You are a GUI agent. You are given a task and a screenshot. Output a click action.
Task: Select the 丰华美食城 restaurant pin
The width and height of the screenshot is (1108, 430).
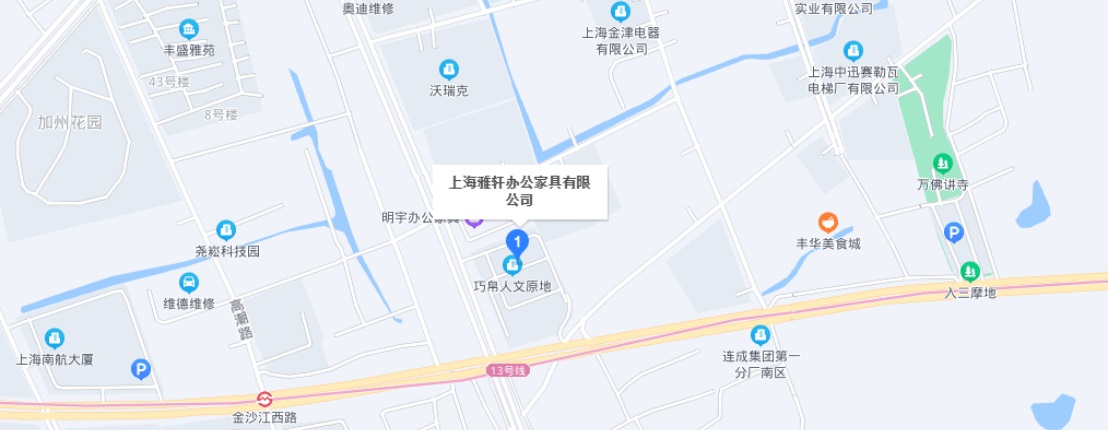pyautogui.click(x=827, y=221)
